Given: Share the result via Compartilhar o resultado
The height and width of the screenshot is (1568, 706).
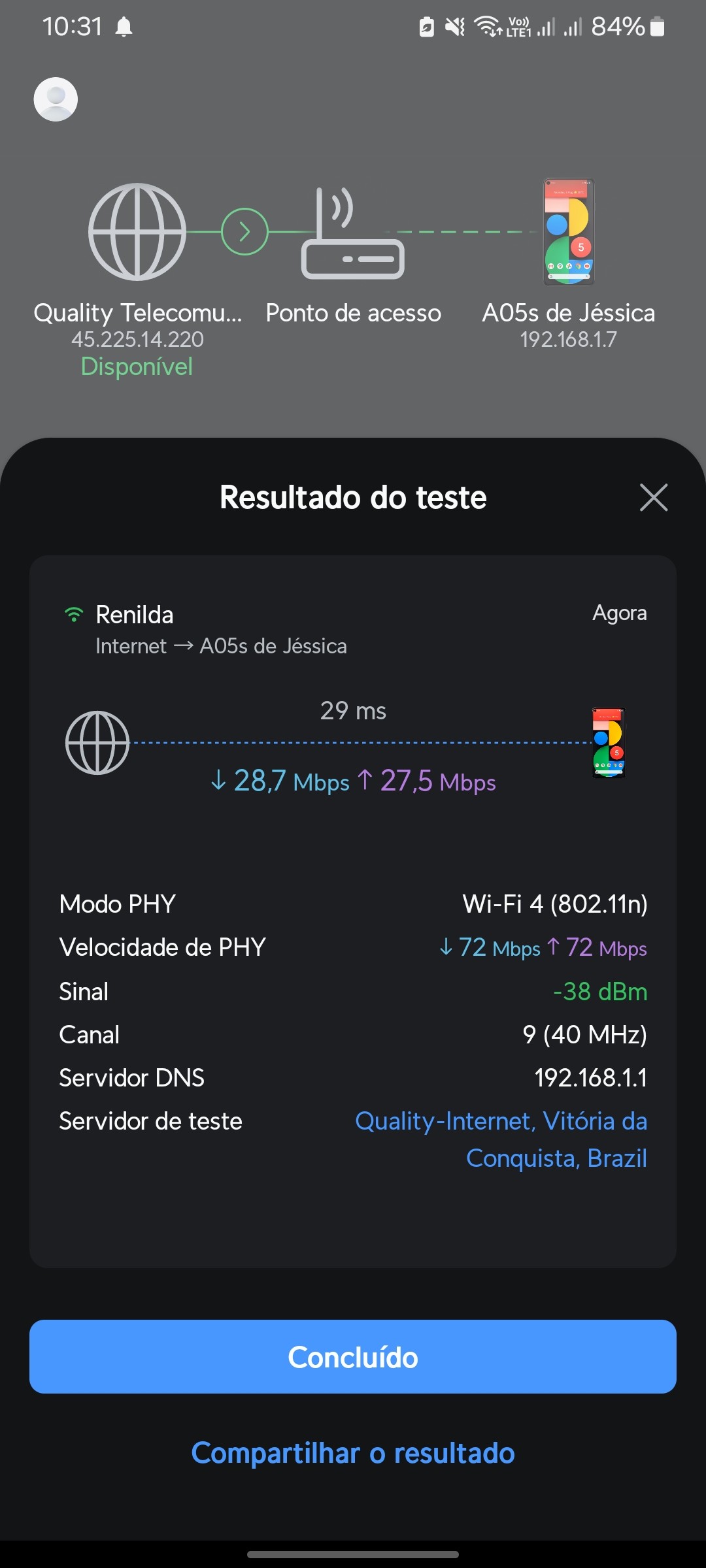Looking at the screenshot, I should (353, 1453).
